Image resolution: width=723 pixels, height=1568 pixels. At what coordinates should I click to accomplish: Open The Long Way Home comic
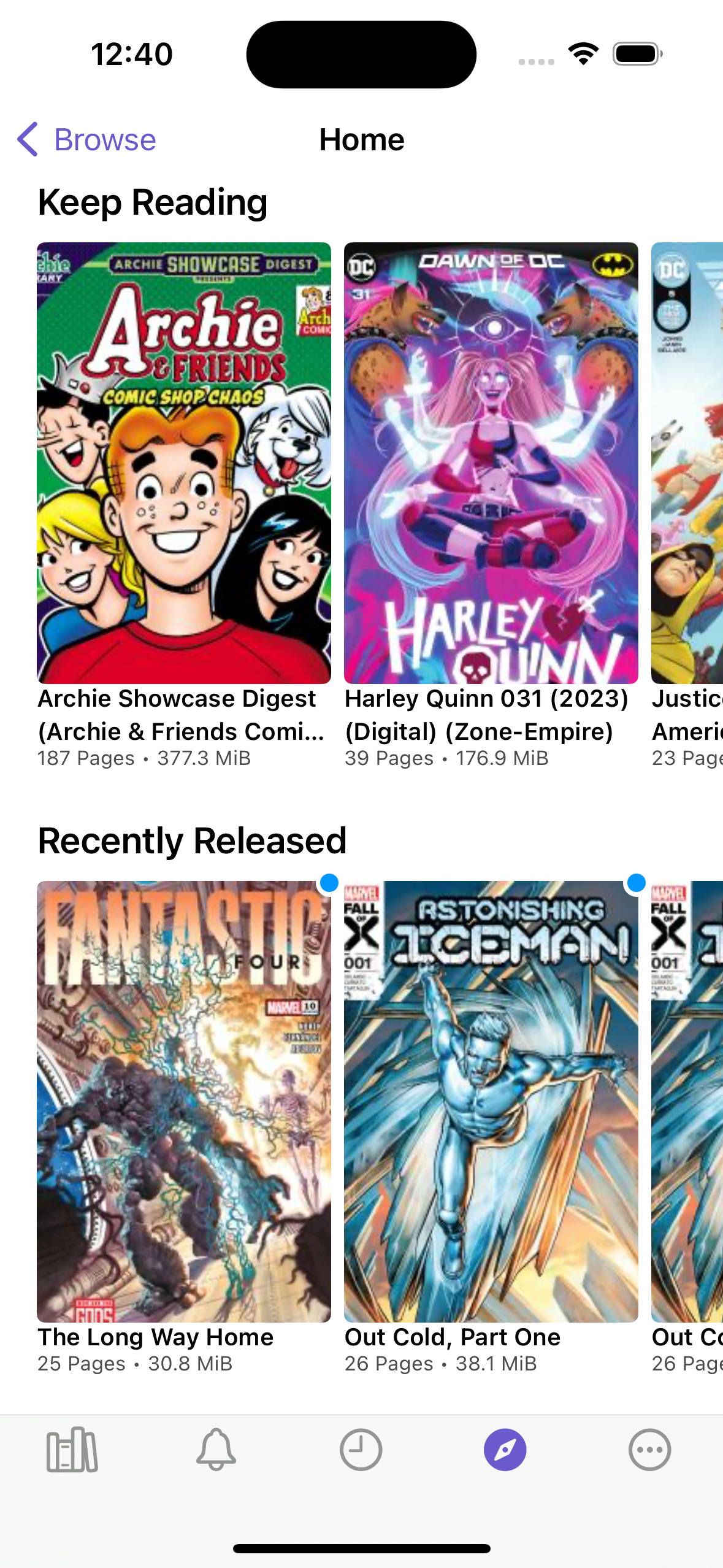click(184, 1102)
